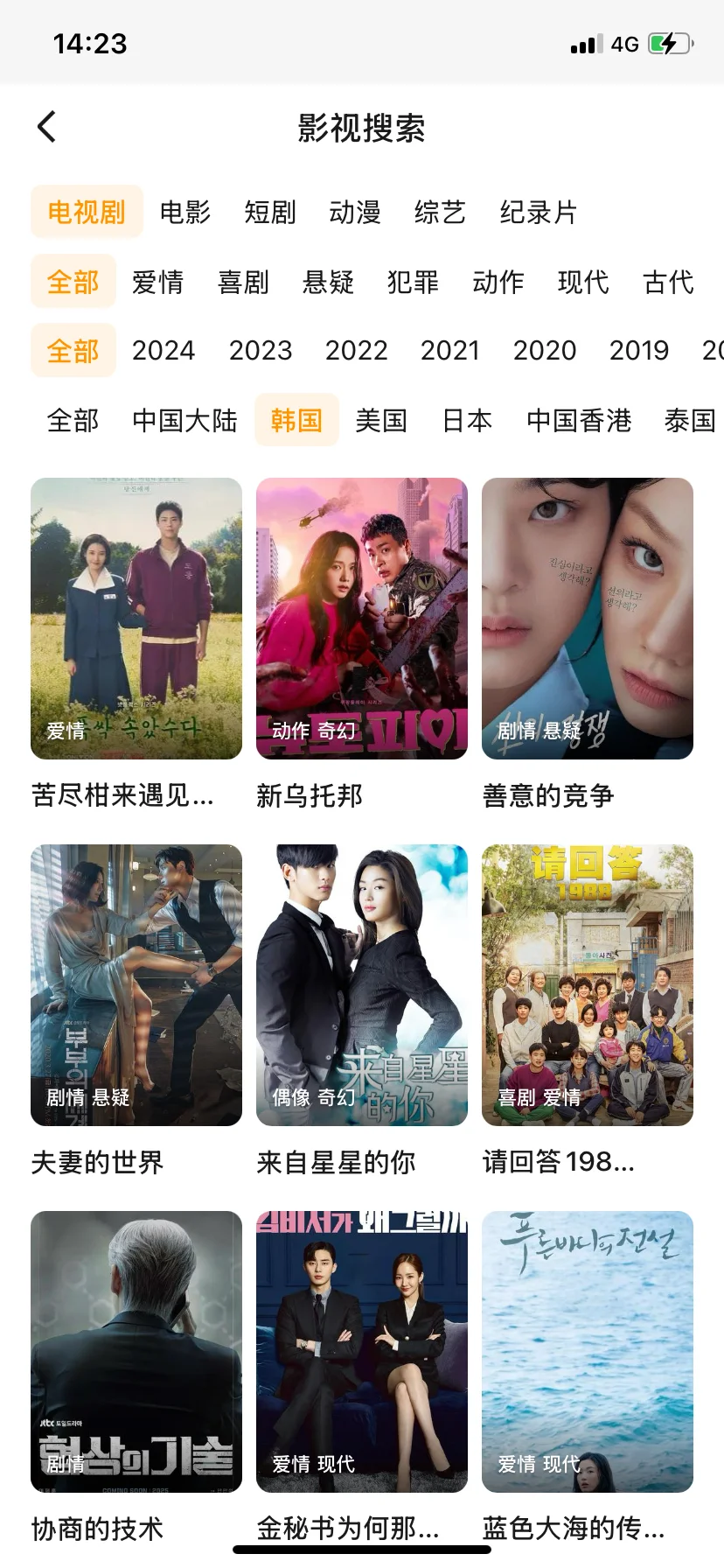Filter by 爱情 genre

pos(158,283)
